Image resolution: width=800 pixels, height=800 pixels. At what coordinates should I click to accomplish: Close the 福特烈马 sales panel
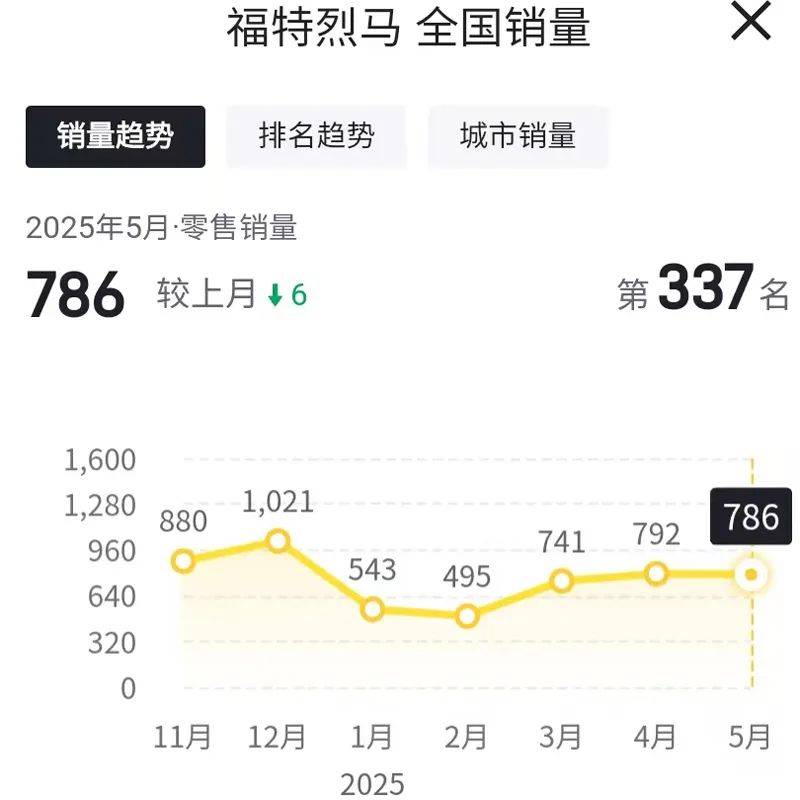751,22
